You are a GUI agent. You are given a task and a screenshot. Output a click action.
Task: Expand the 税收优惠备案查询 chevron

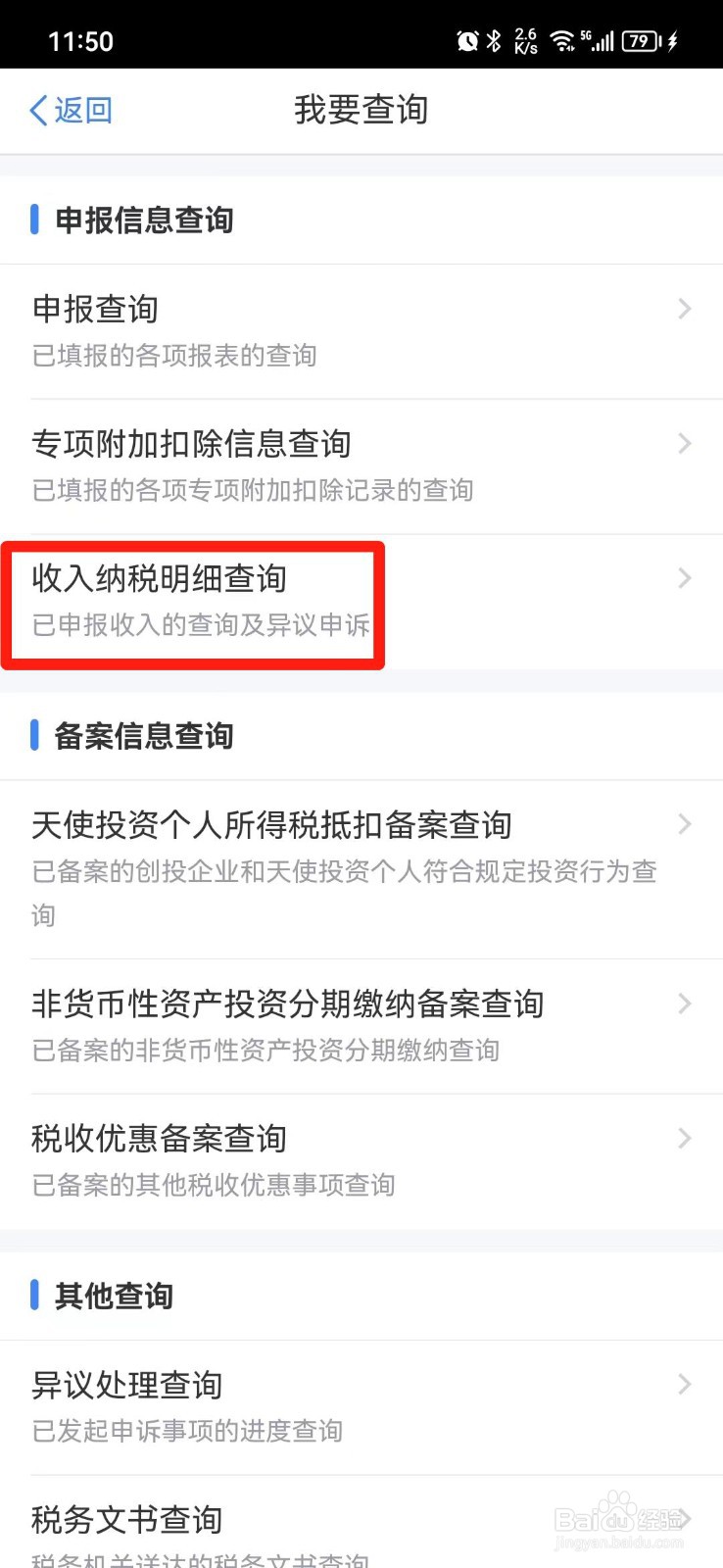684,1138
